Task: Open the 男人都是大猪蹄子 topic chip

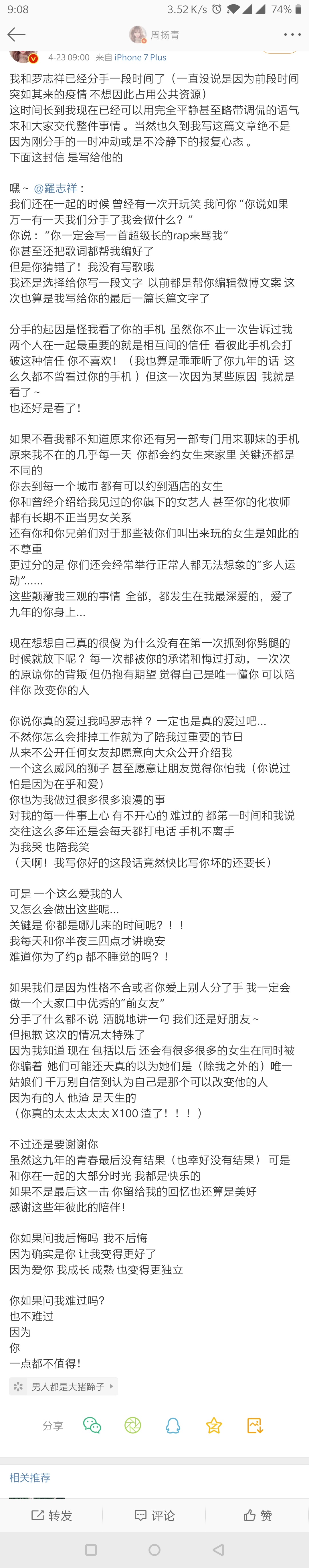Action: 64,1386
